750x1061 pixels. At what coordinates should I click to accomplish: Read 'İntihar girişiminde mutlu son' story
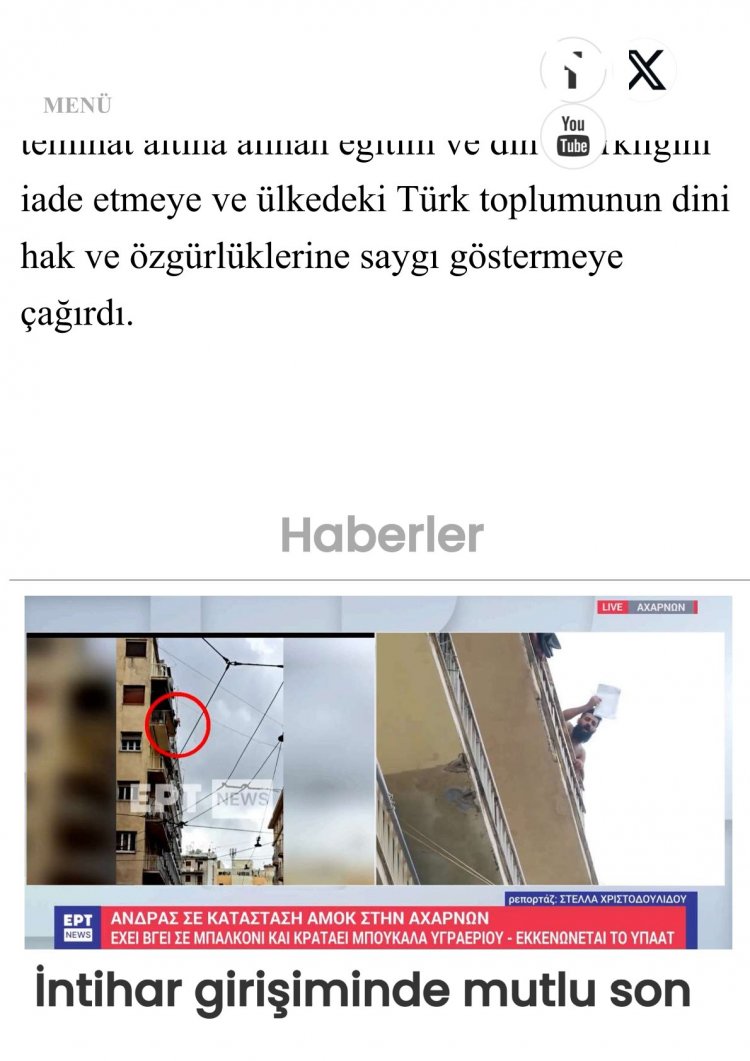point(362,991)
